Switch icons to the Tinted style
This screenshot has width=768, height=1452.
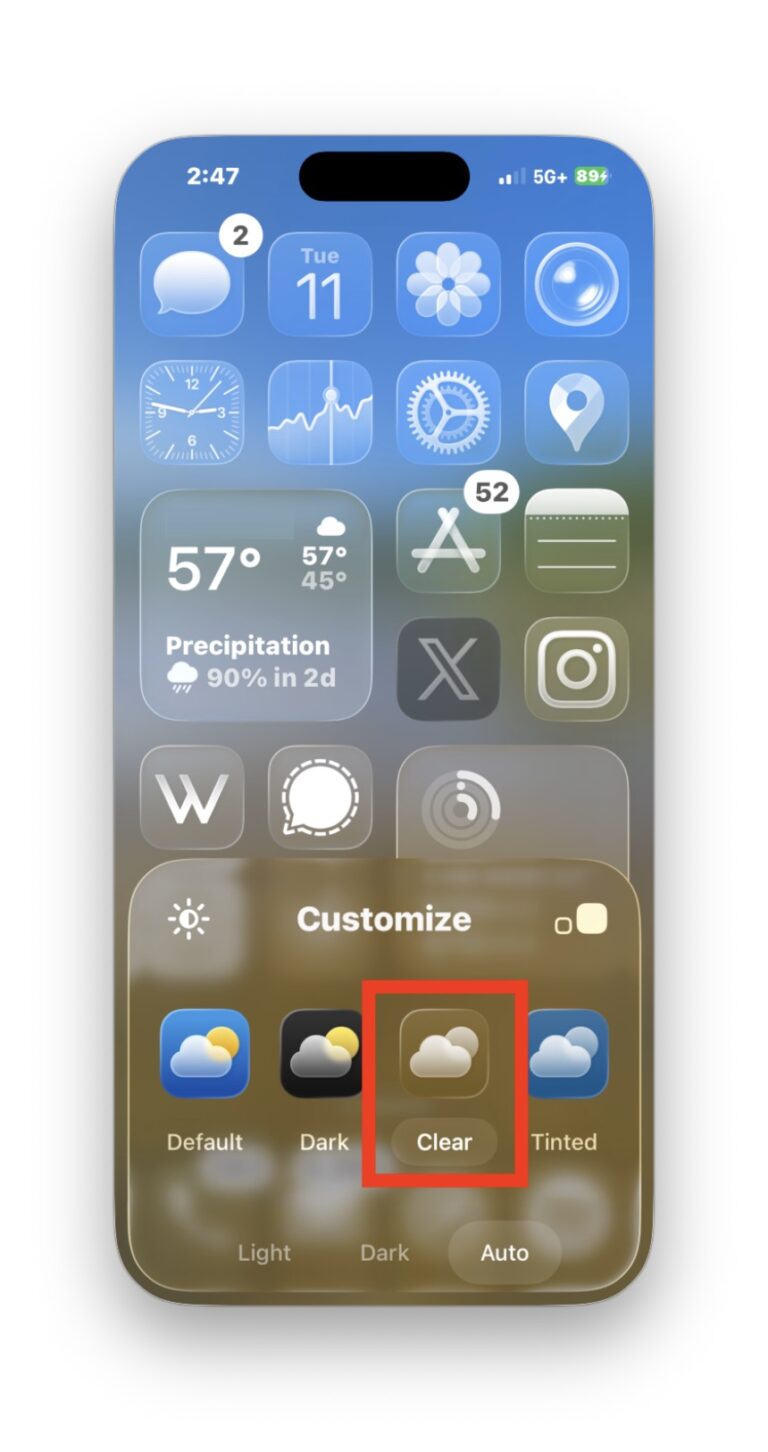(566, 1054)
